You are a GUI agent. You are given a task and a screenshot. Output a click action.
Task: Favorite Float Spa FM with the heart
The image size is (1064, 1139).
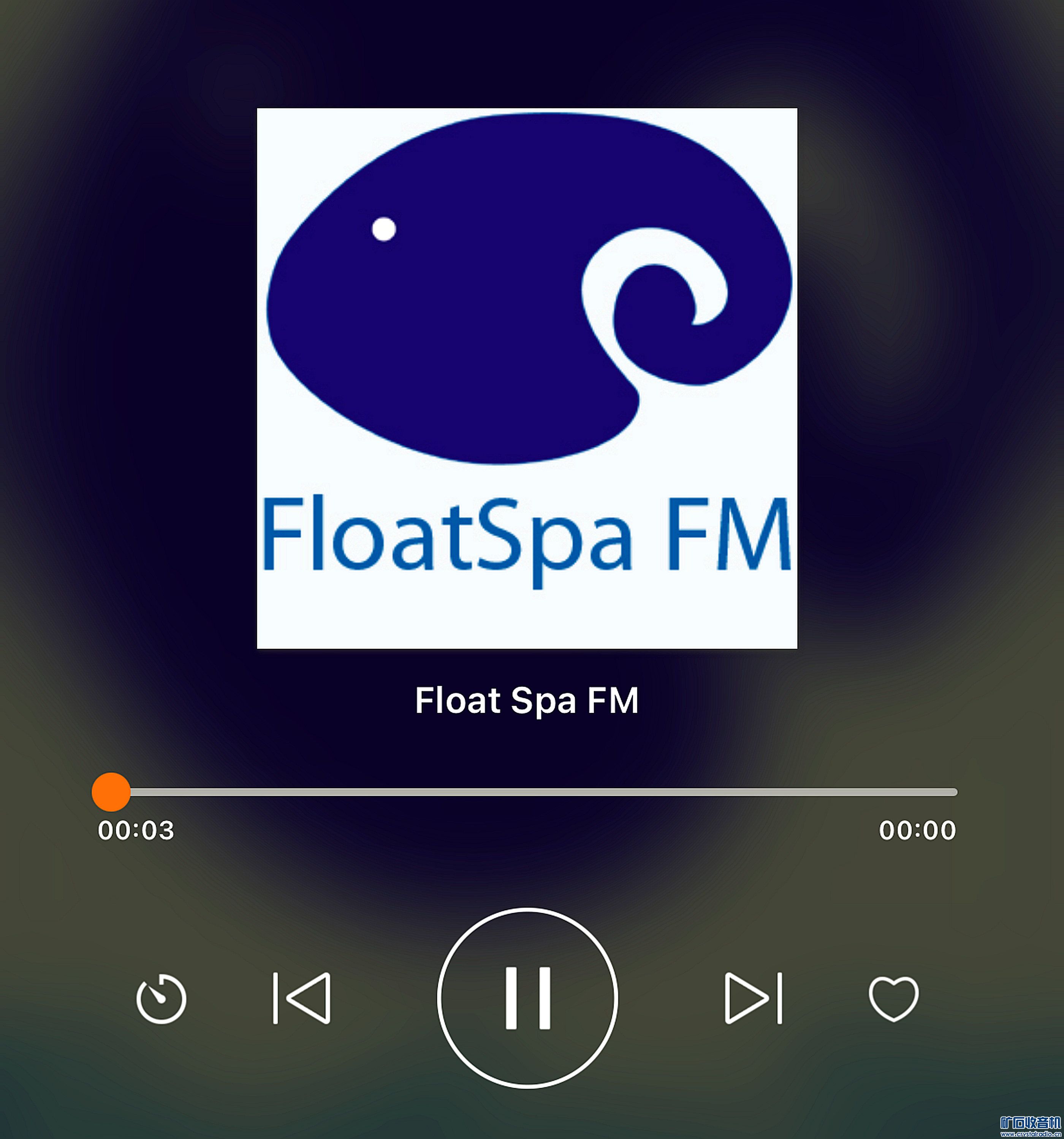click(x=893, y=998)
